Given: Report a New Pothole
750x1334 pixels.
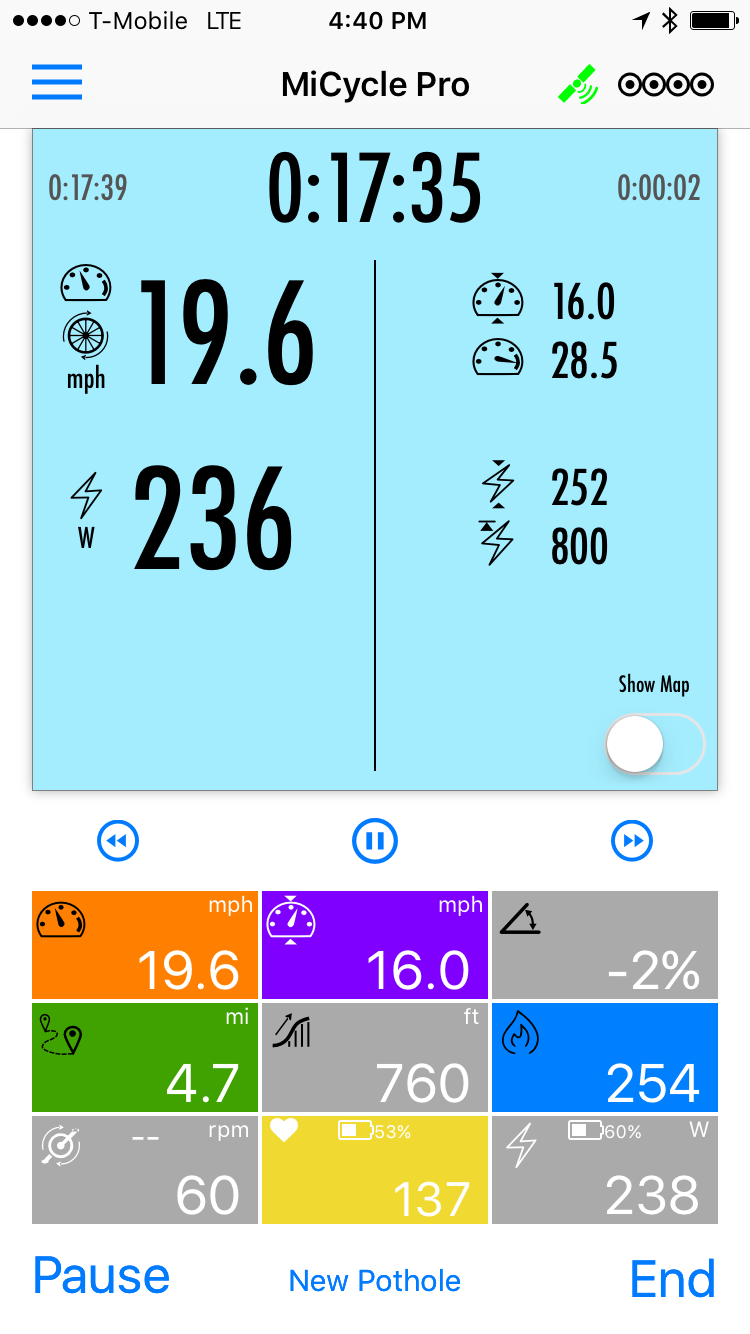Looking at the screenshot, I should point(375,1281).
